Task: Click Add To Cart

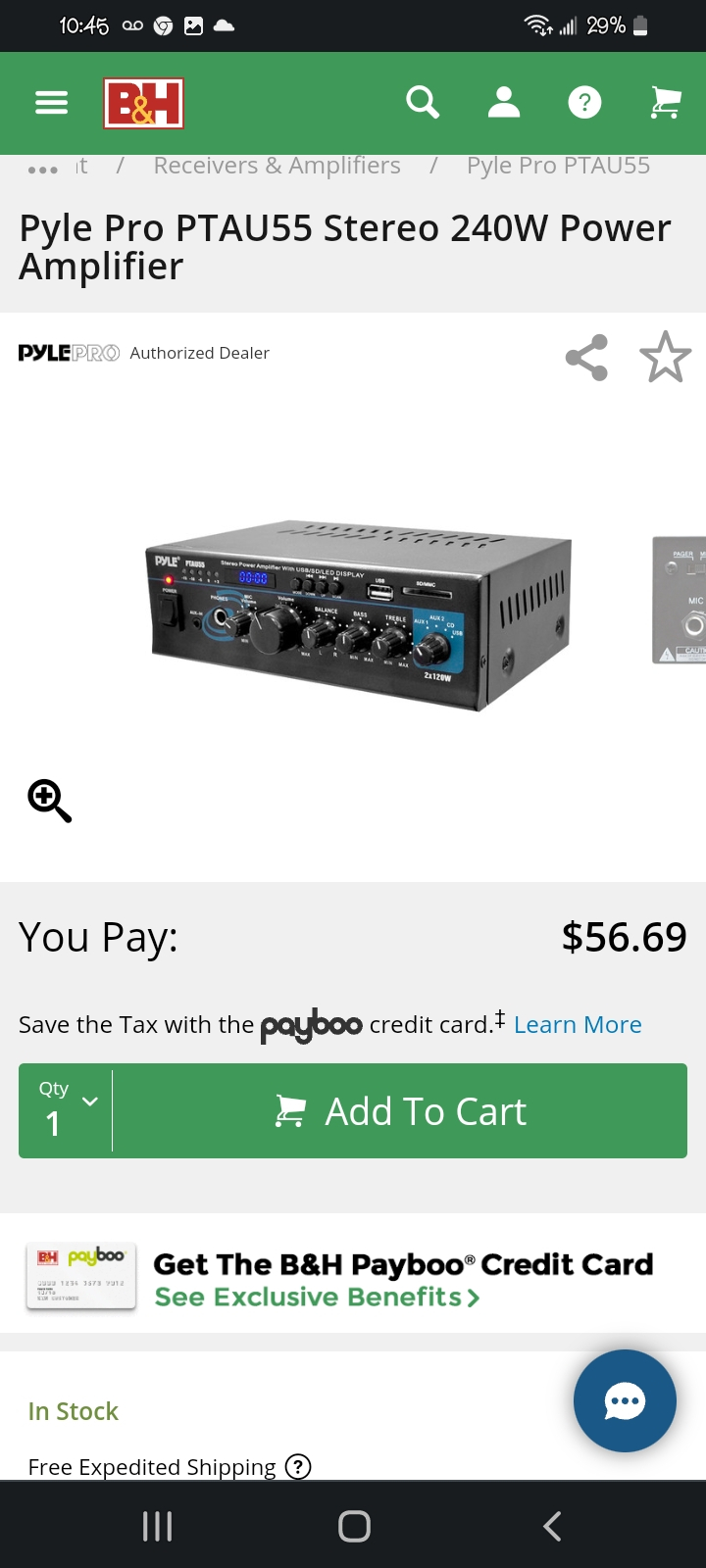Action: coord(402,1110)
